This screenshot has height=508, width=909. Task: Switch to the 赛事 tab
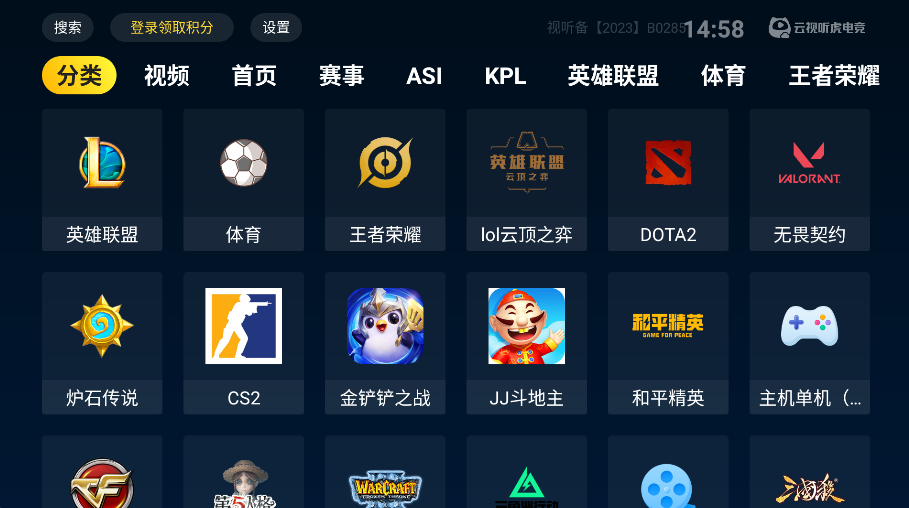(341, 76)
